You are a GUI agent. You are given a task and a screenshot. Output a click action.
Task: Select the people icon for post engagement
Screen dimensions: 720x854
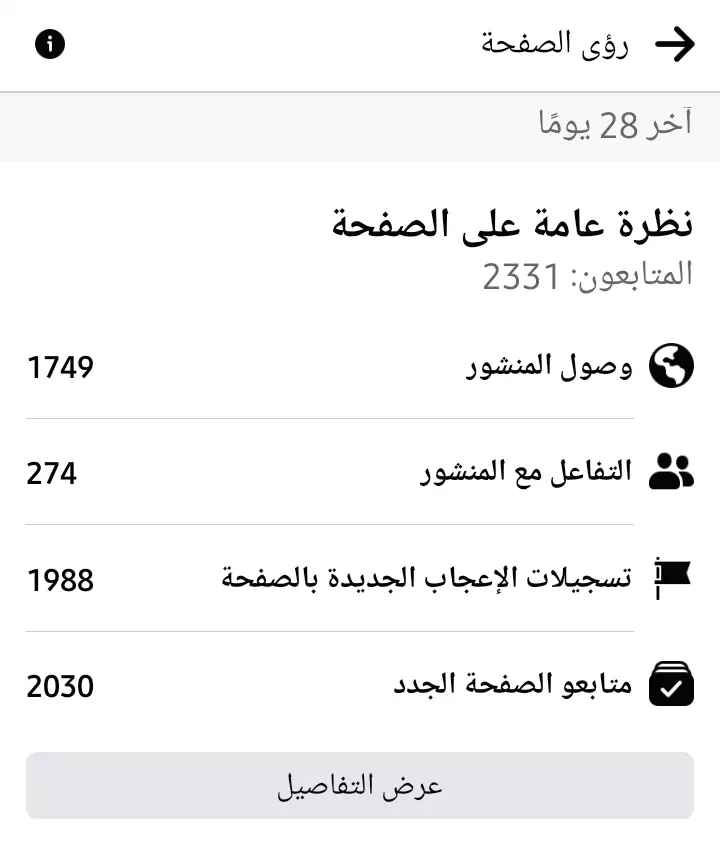[x=672, y=470]
